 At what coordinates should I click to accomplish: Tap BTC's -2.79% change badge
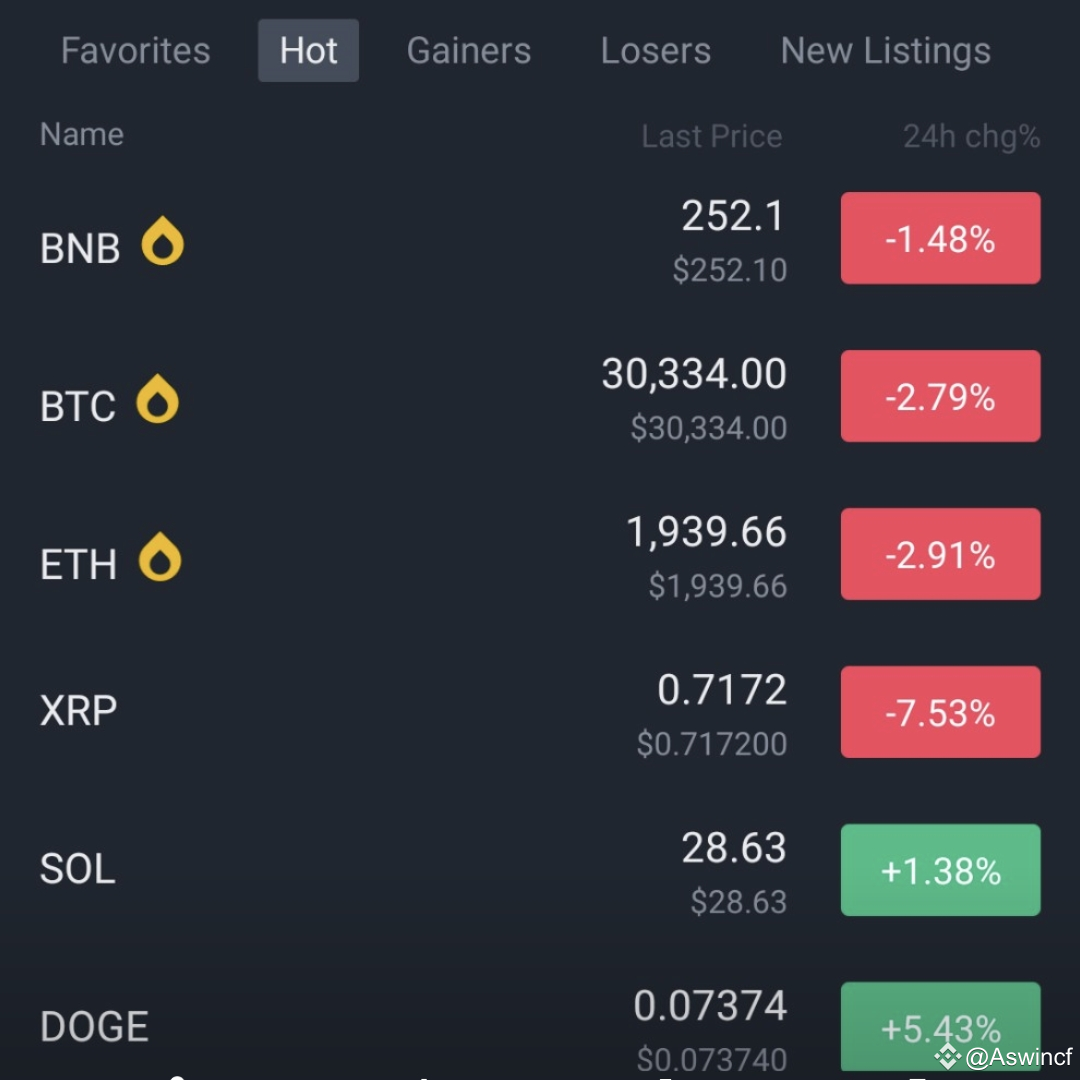click(940, 397)
